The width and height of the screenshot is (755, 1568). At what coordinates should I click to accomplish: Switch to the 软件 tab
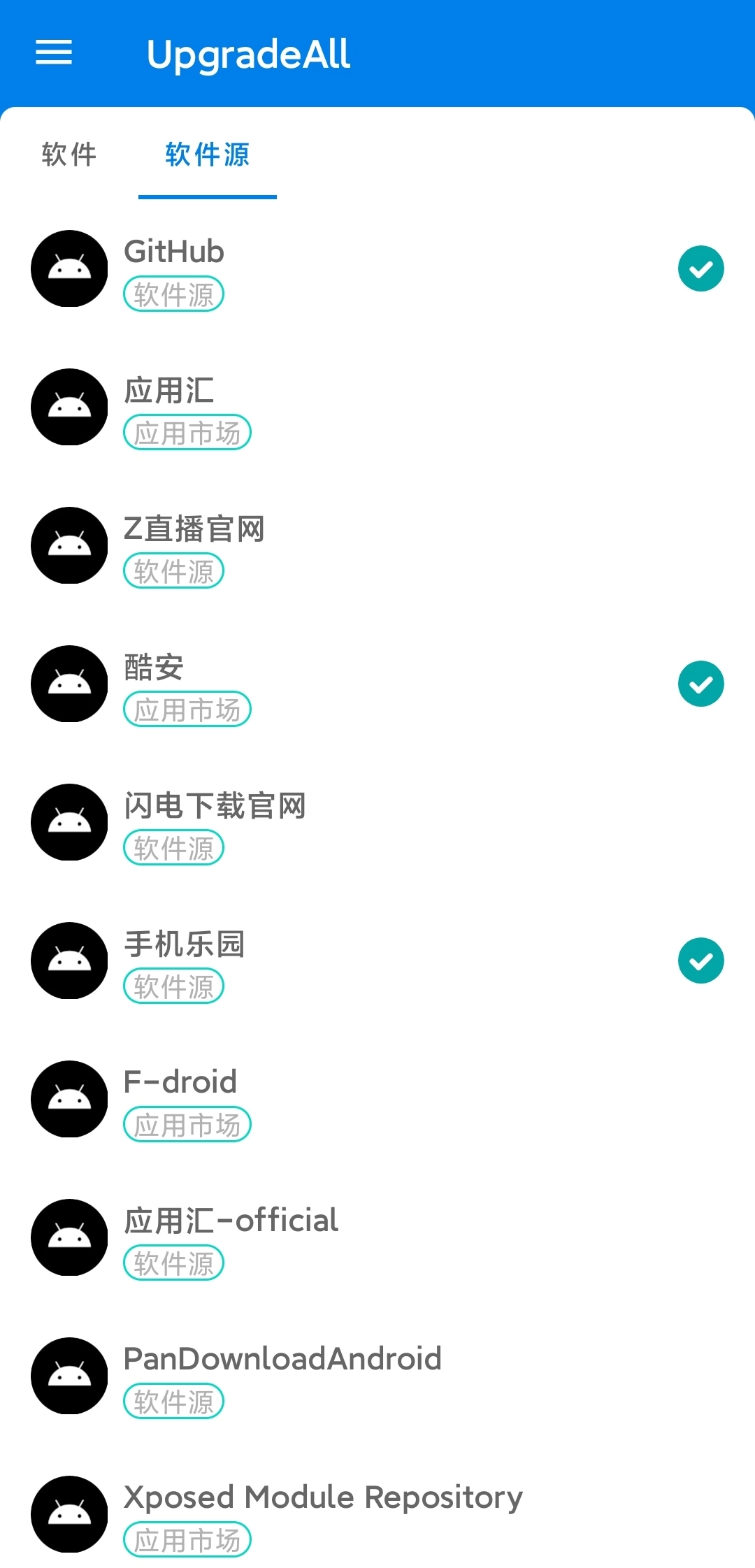[69, 154]
